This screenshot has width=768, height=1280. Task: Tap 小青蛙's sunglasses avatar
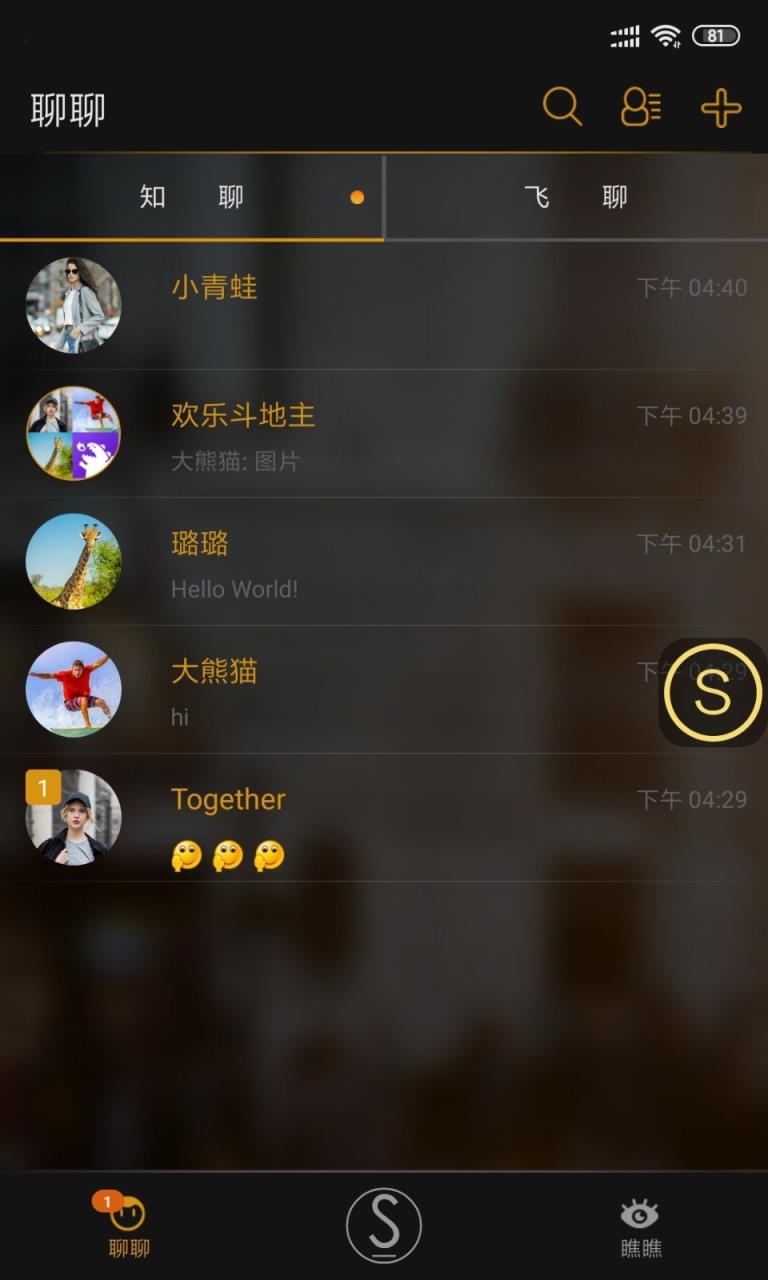[x=73, y=305]
